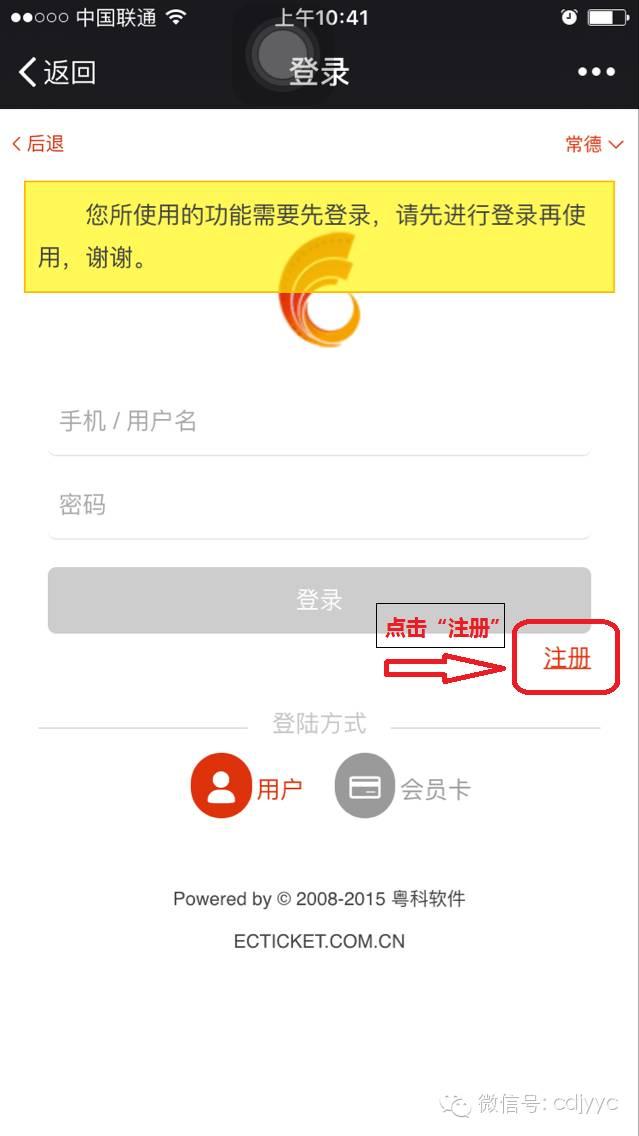Focus the 手机 / 用户名 field
Screen dimensions: 639x1136
click(318, 421)
